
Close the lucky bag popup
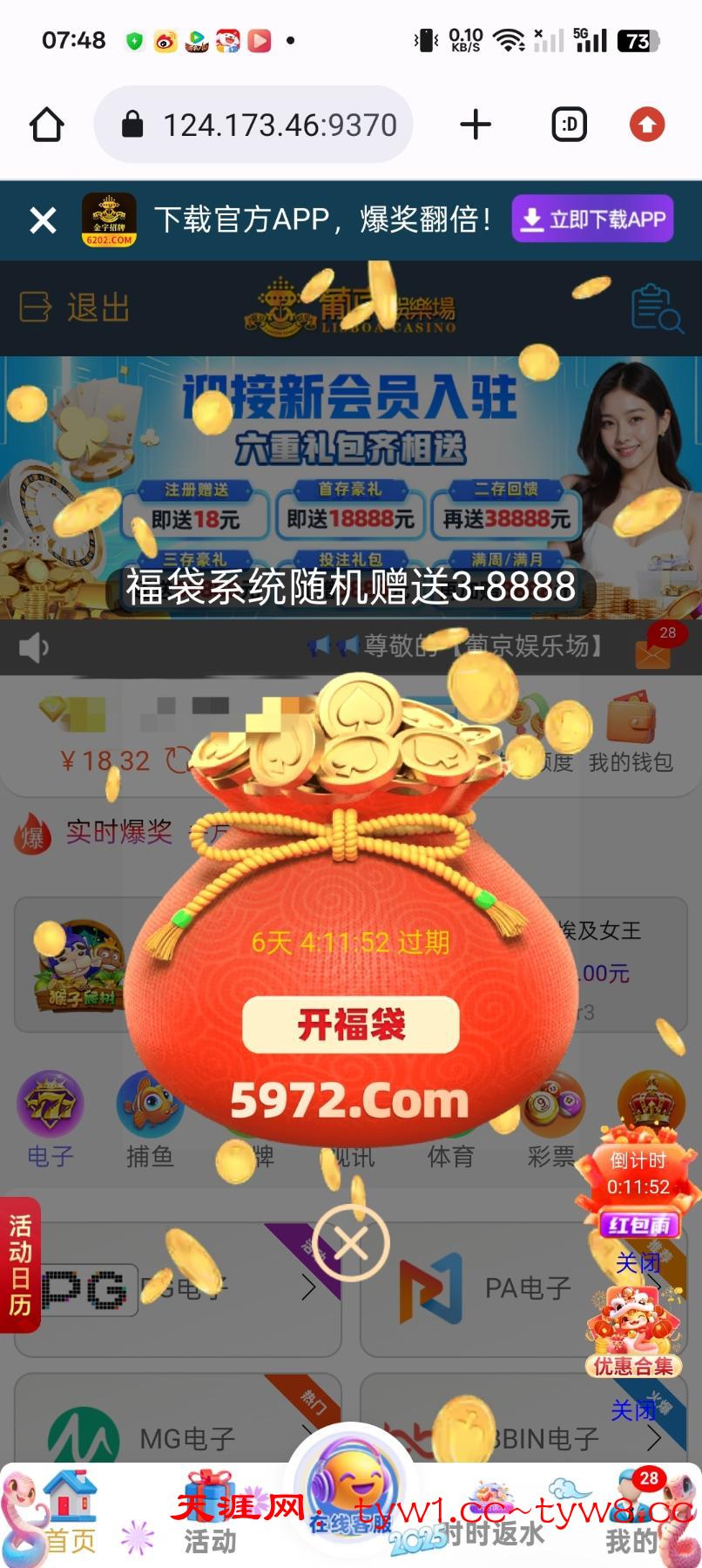click(x=350, y=1243)
